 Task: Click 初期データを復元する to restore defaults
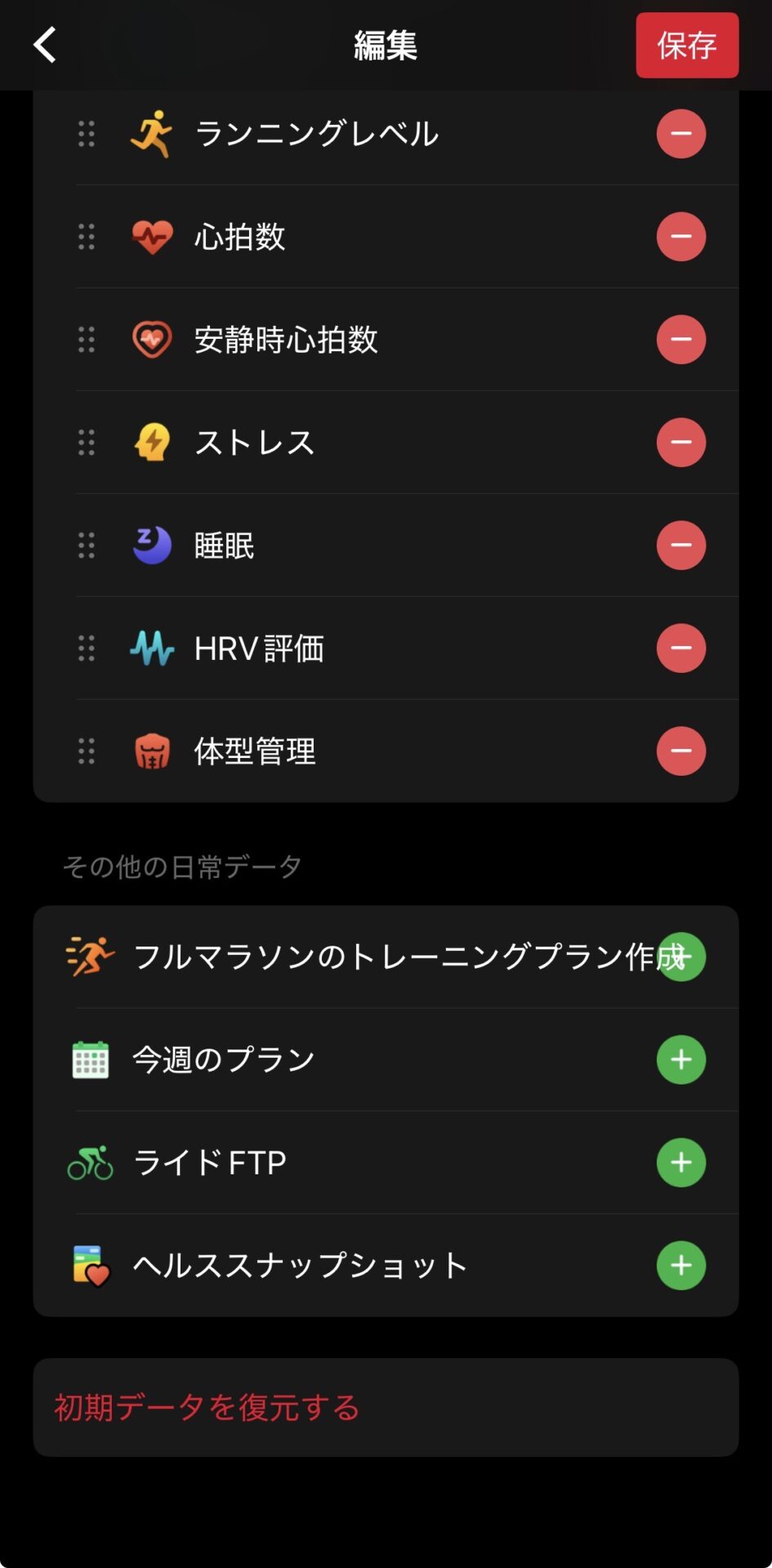coord(207,1401)
